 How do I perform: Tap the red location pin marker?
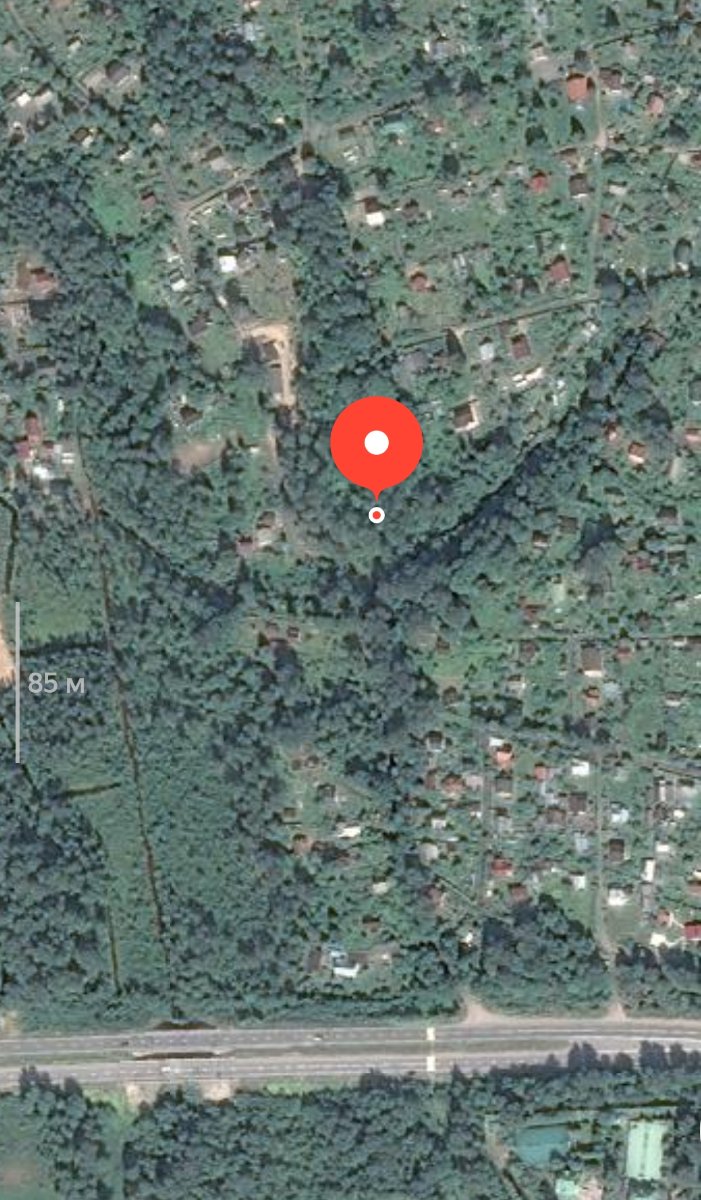tap(376, 443)
